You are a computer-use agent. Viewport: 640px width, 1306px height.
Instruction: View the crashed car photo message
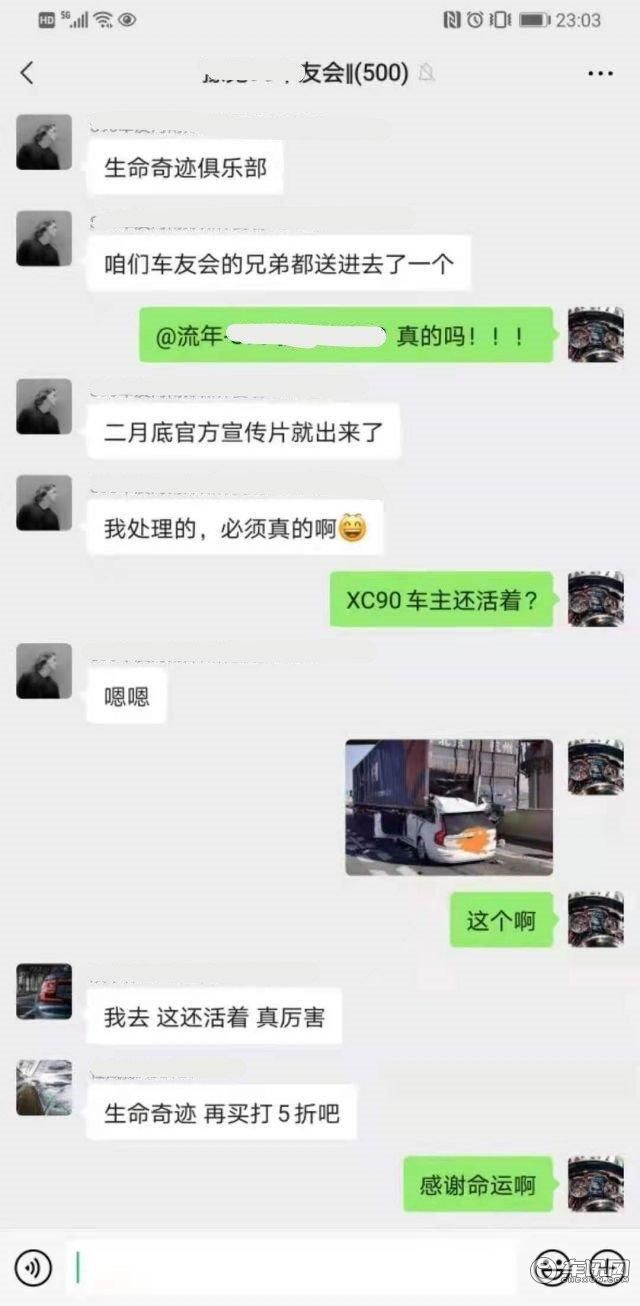point(449,807)
